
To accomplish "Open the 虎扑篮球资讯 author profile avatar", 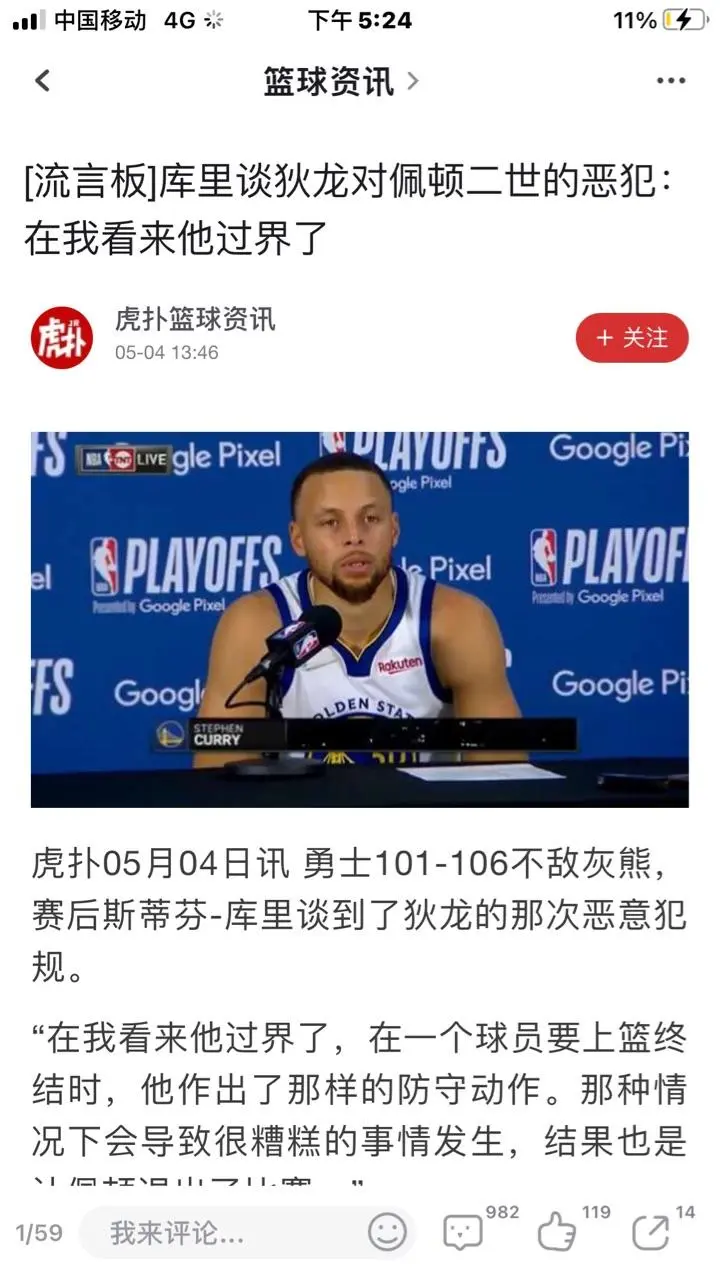I will coord(61,338).
